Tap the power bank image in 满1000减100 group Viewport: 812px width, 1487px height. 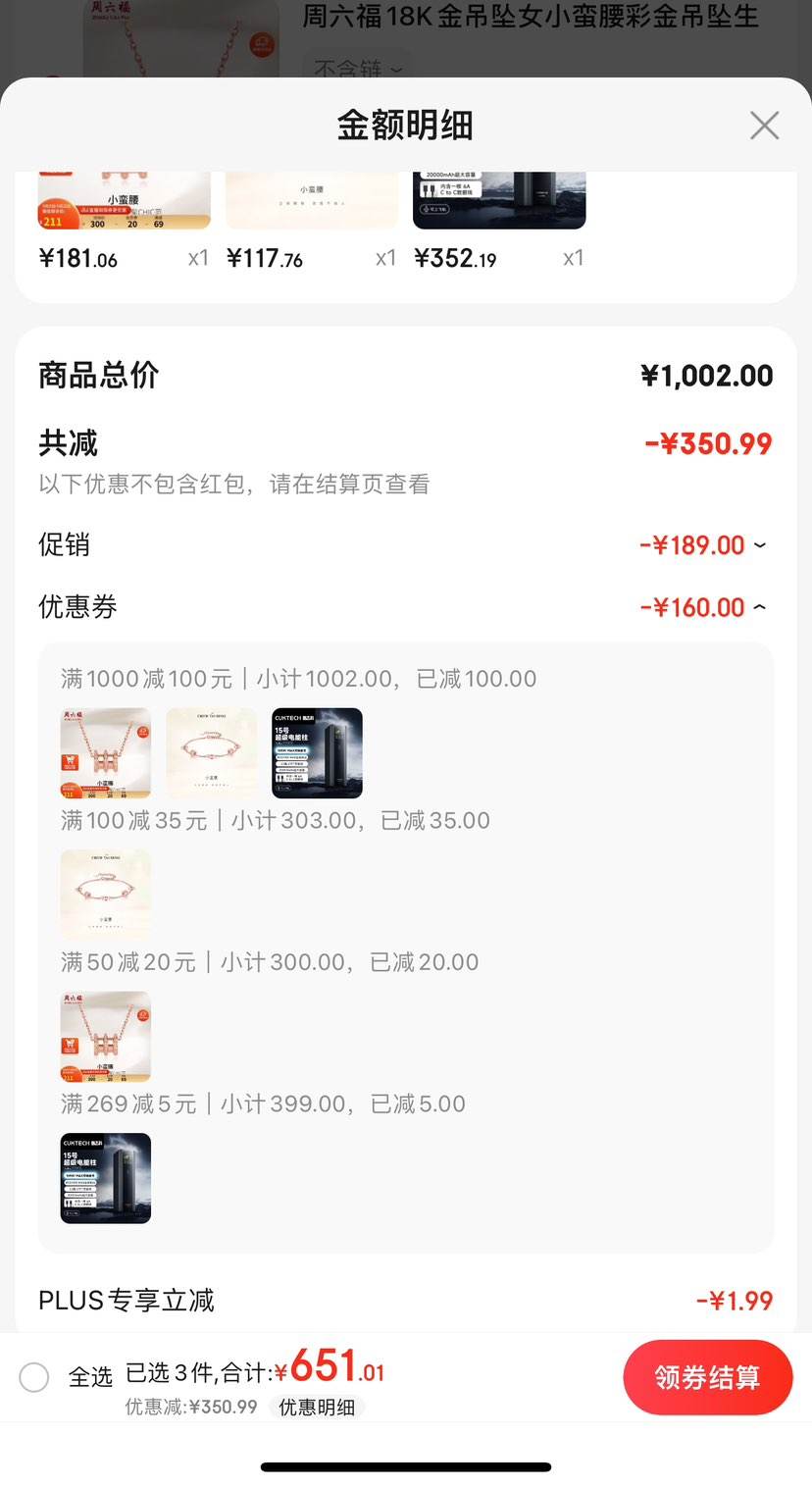click(316, 752)
